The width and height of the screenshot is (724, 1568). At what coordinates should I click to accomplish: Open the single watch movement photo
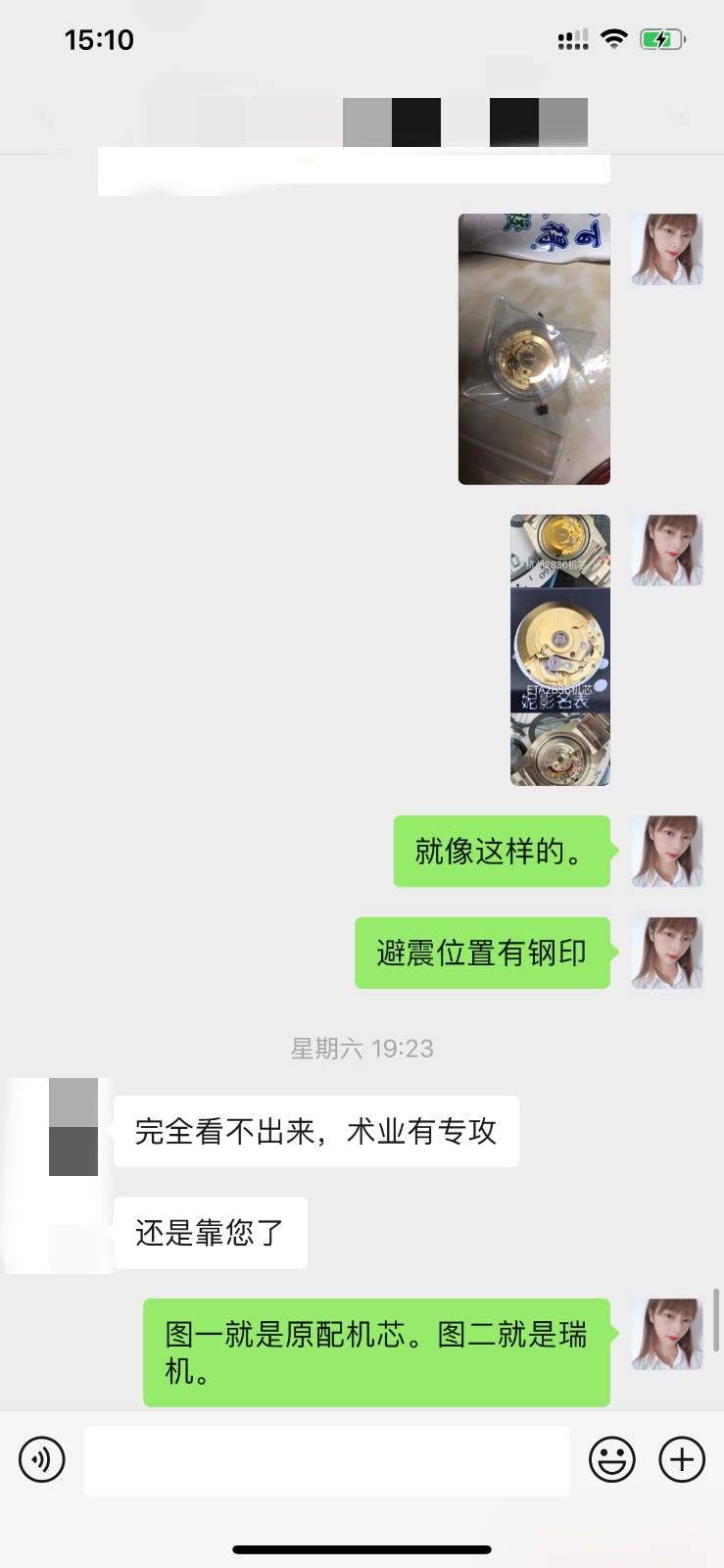[x=534, y=349]
